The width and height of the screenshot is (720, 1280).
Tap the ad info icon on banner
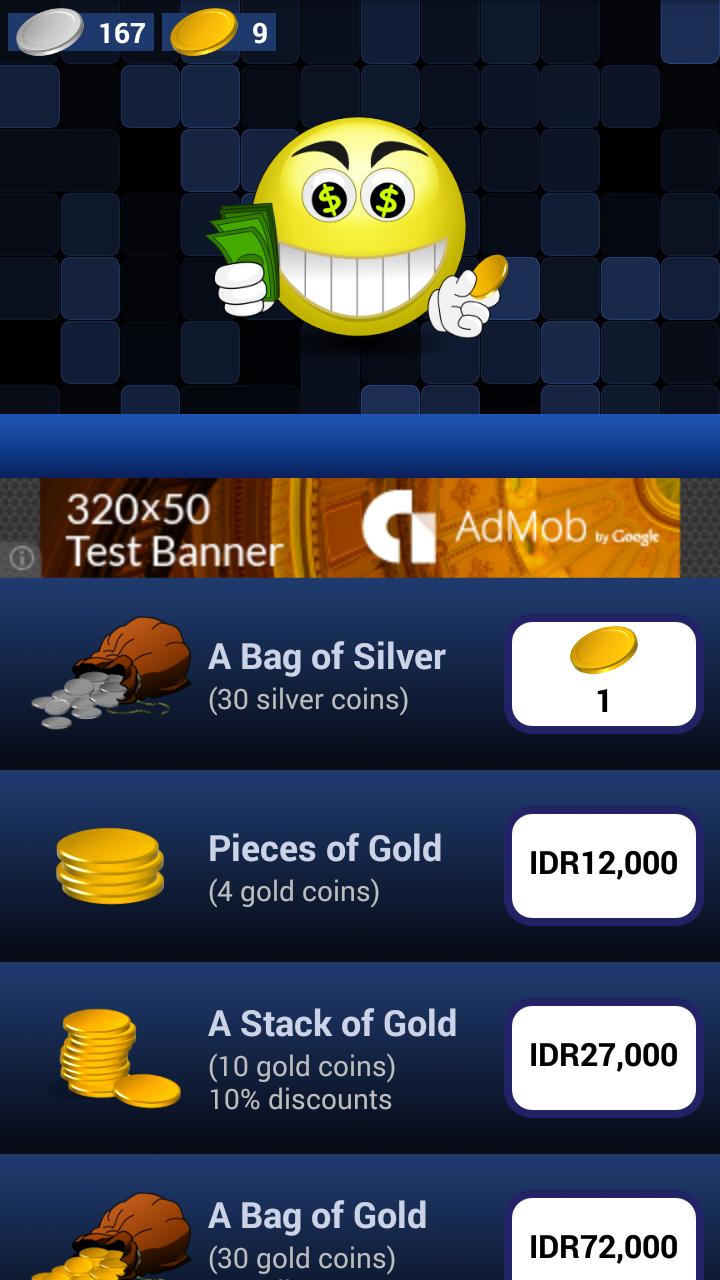tap(21, 559)
